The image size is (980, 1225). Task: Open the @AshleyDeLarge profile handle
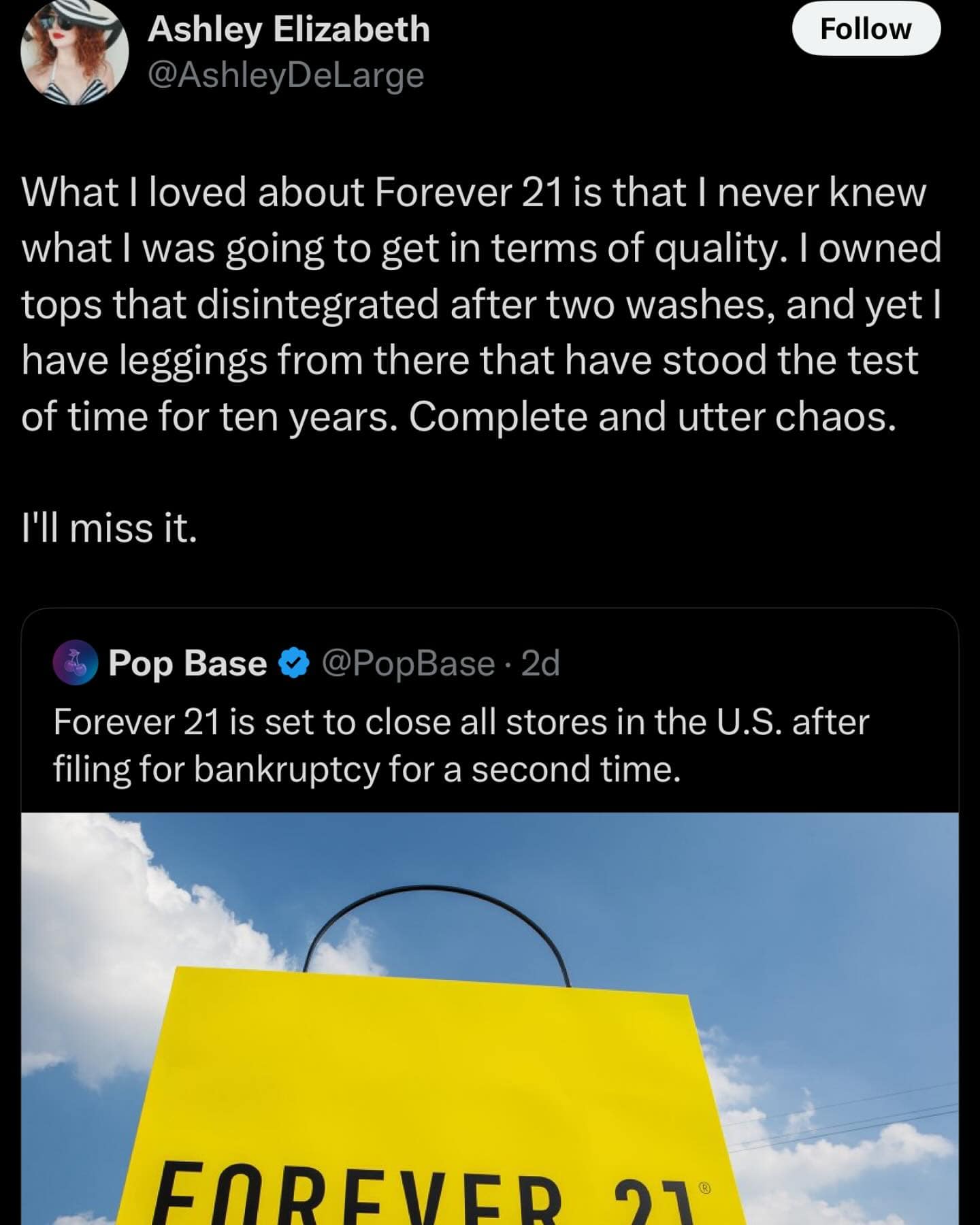[x=285, y=74]
